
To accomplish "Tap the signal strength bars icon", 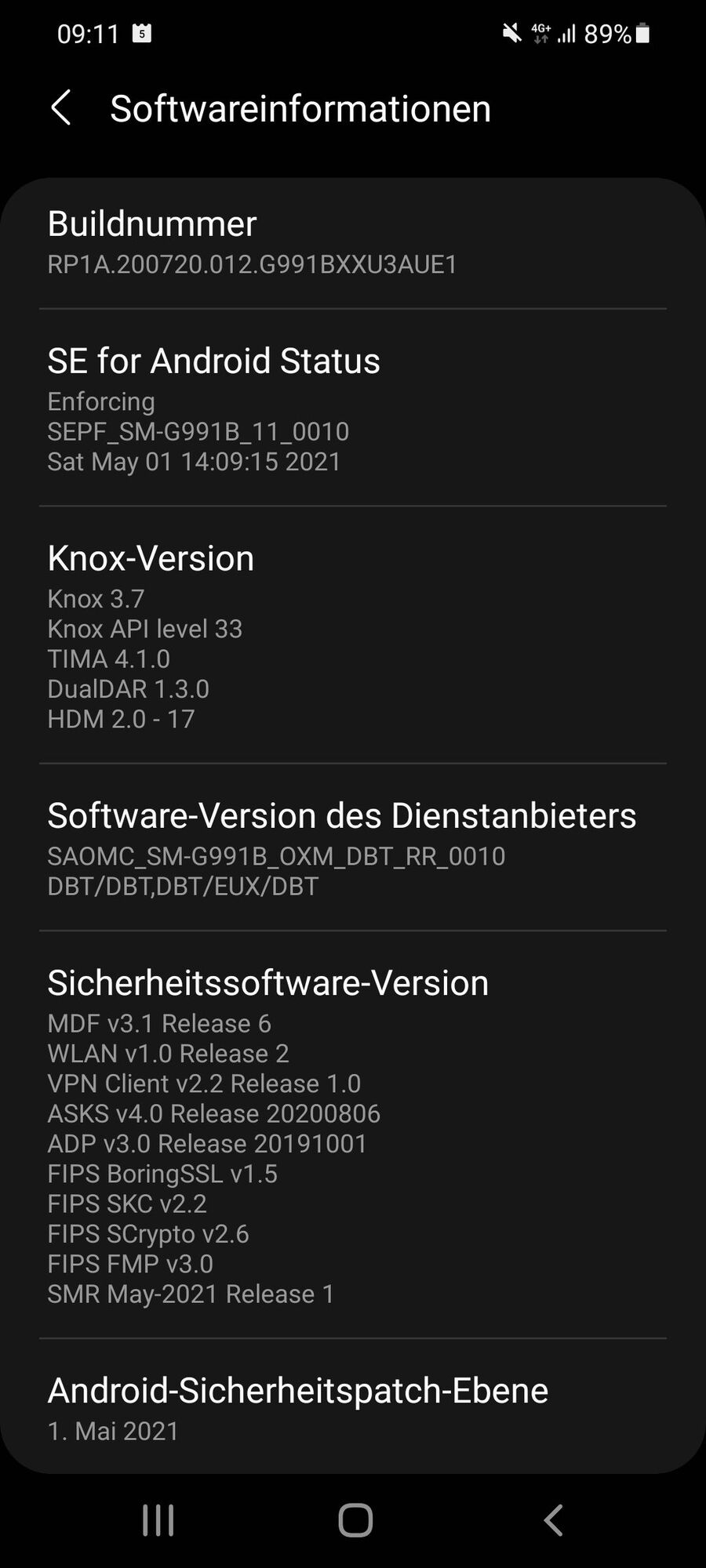I will pos(567,33).
